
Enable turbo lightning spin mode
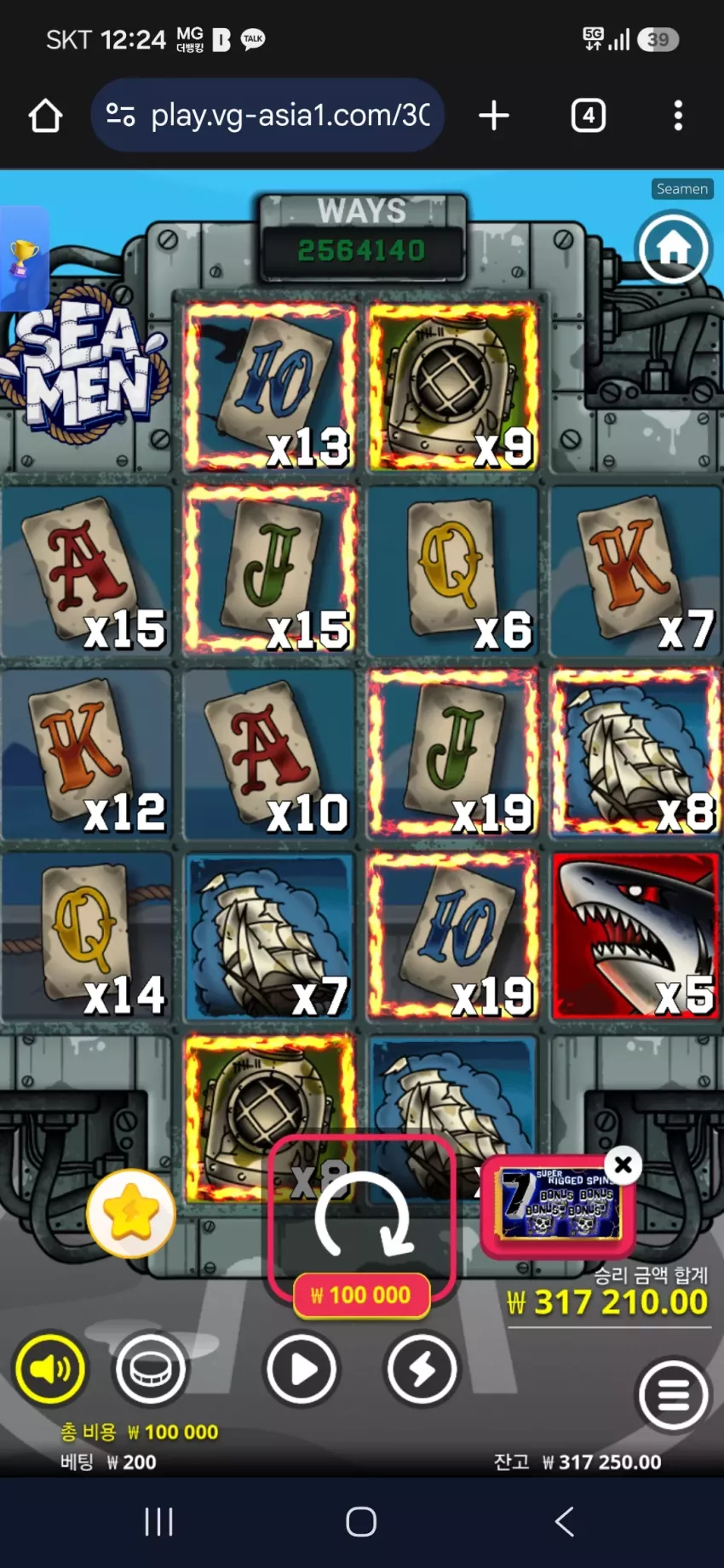[x=422, y=1369]
